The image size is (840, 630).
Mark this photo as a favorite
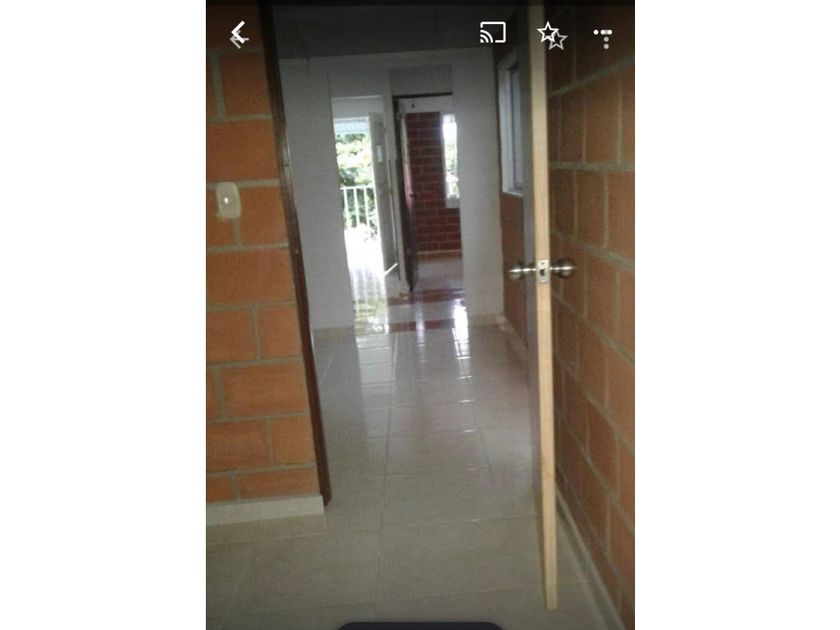[x=551, y=36]
